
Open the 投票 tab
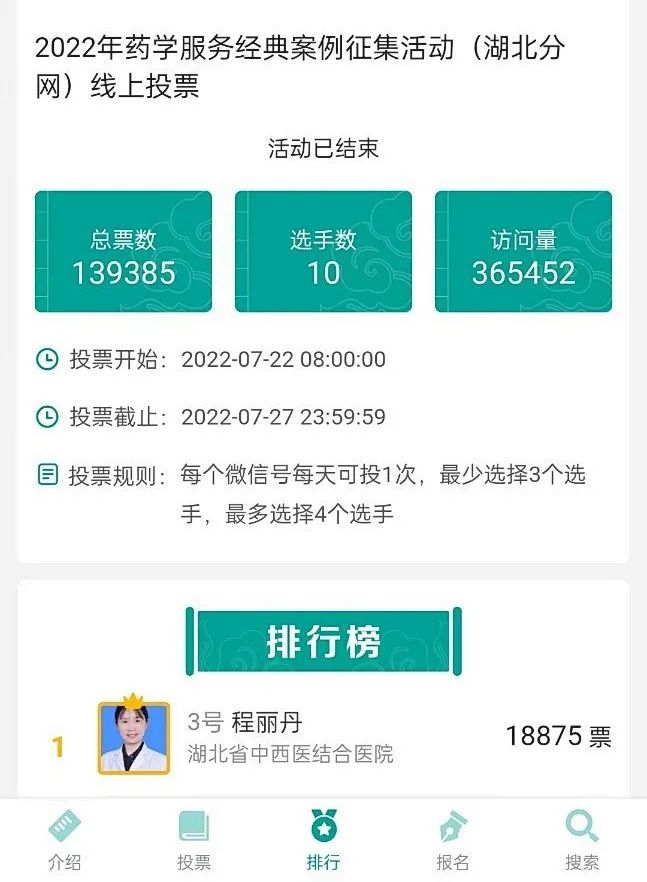click(x=194, y=840)
